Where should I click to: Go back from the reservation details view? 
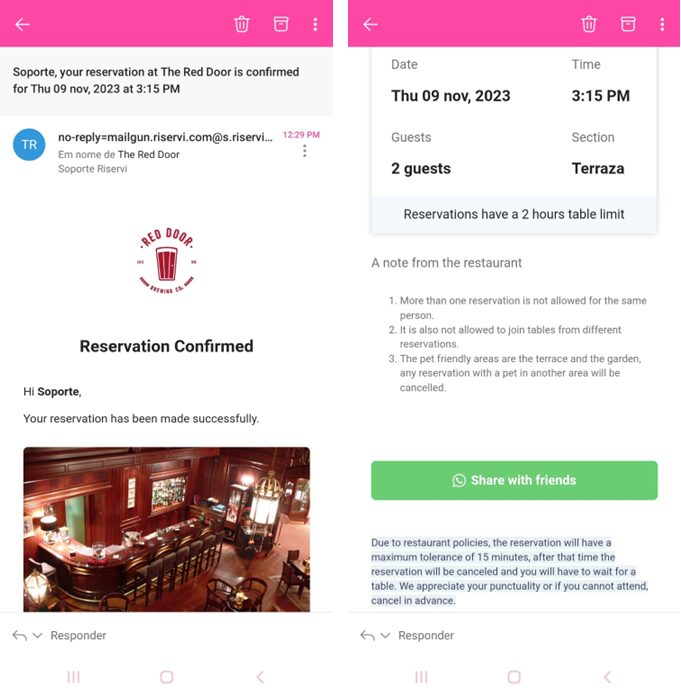pyautogui.click(x=371, y=24)
